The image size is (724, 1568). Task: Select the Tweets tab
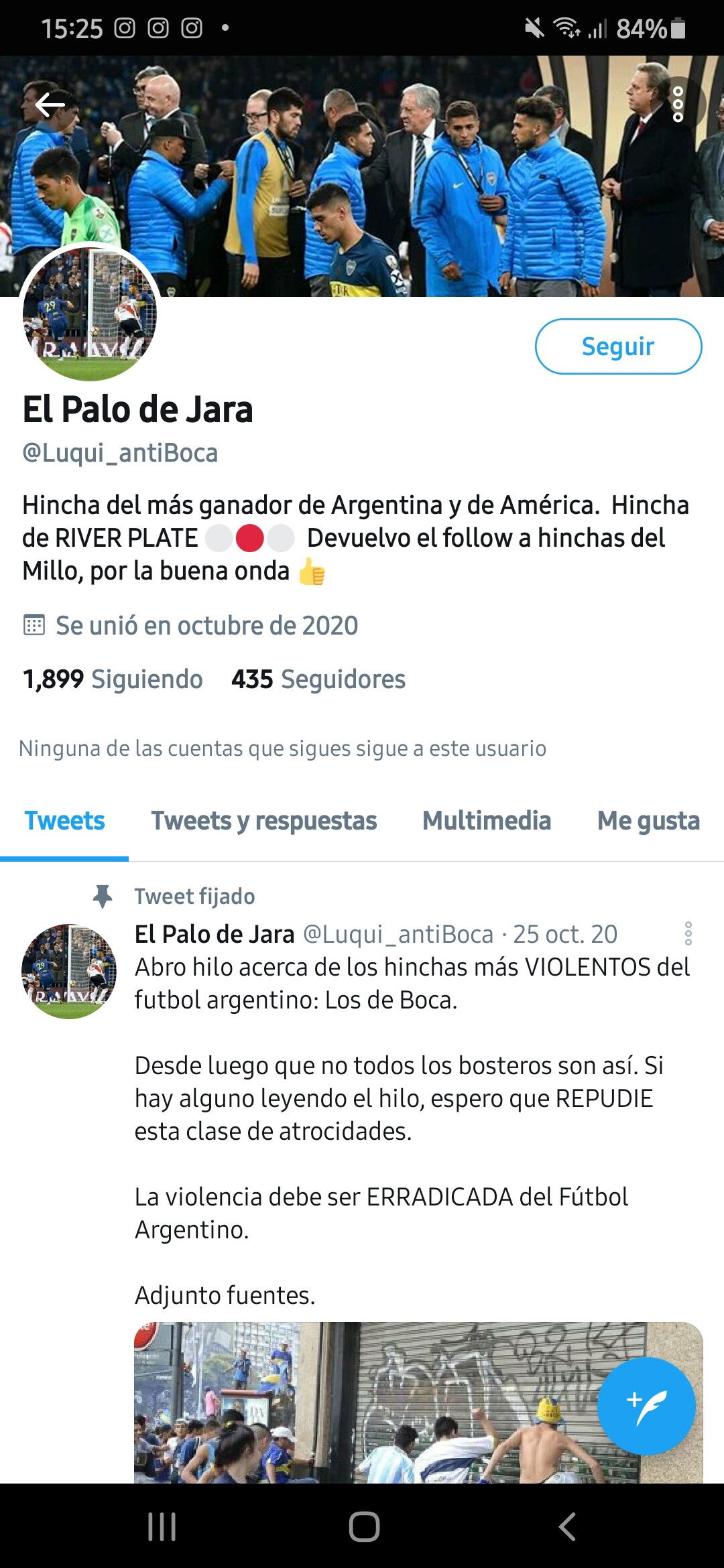pyautogui.click(x=64, y=821)
